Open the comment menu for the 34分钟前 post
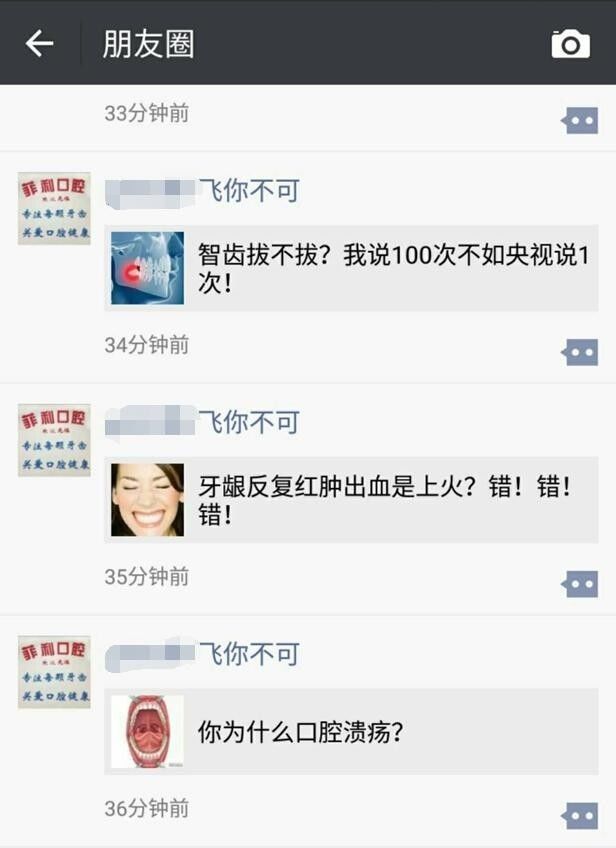This screenshot has height=848, width=616. pos(580,352)
